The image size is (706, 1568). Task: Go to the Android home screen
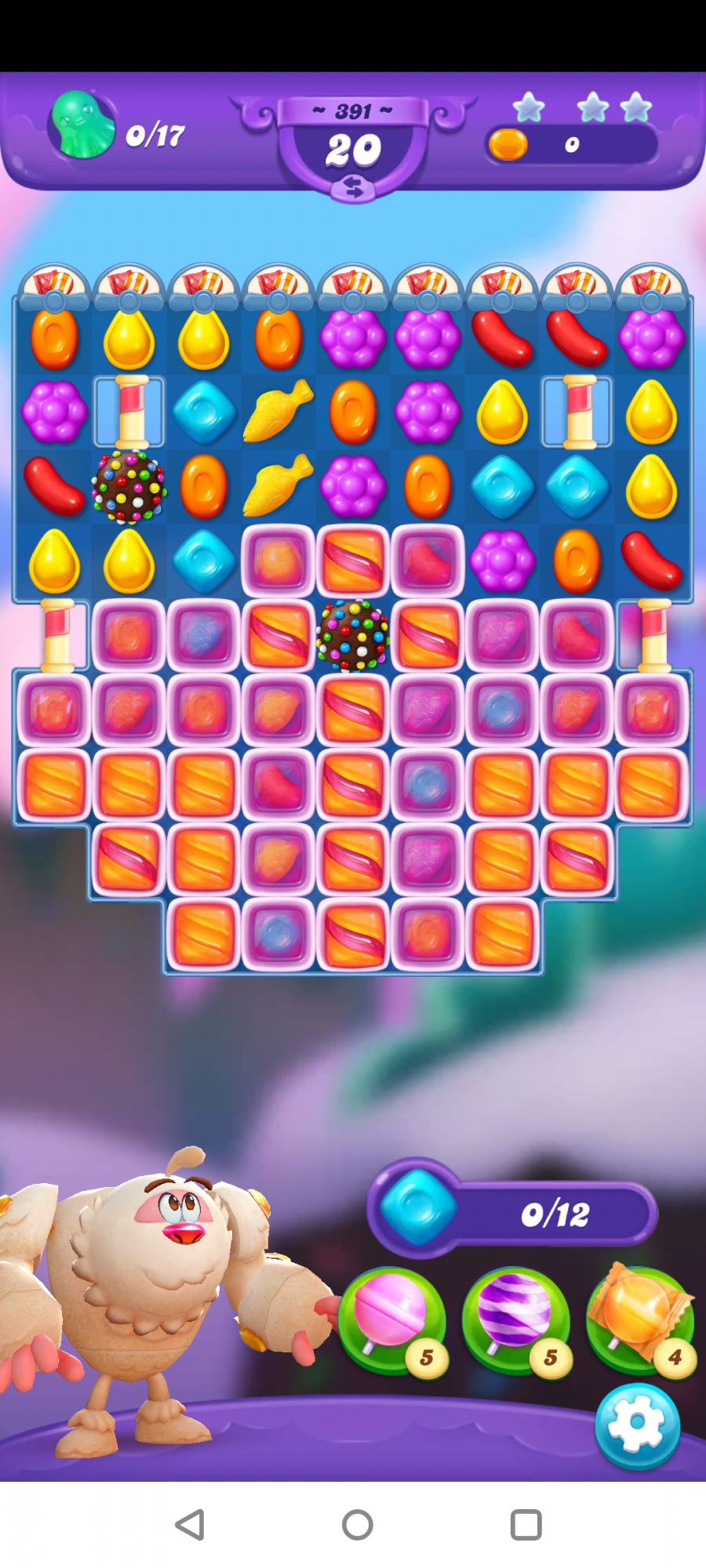357,1525
